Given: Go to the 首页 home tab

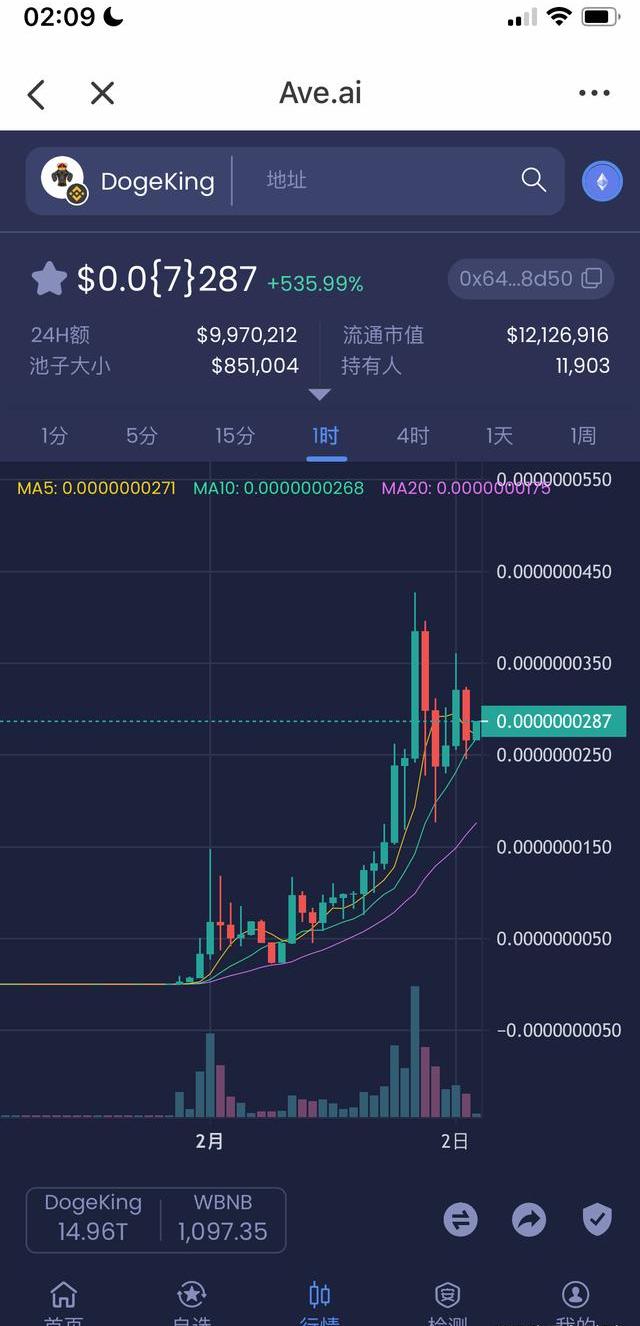Looking at the screenshot, I should (x=63, y=1300).
